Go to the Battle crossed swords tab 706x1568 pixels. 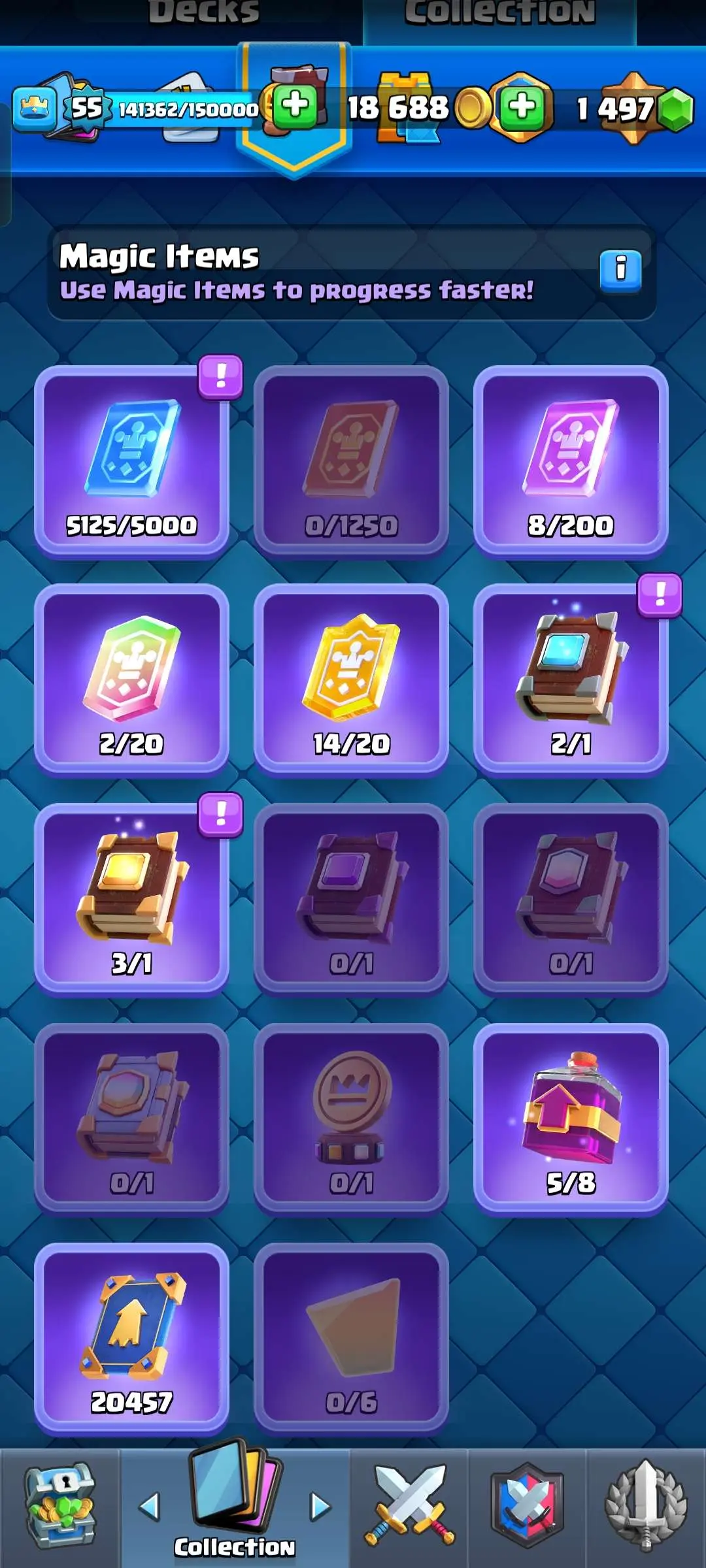[409, 1506]
